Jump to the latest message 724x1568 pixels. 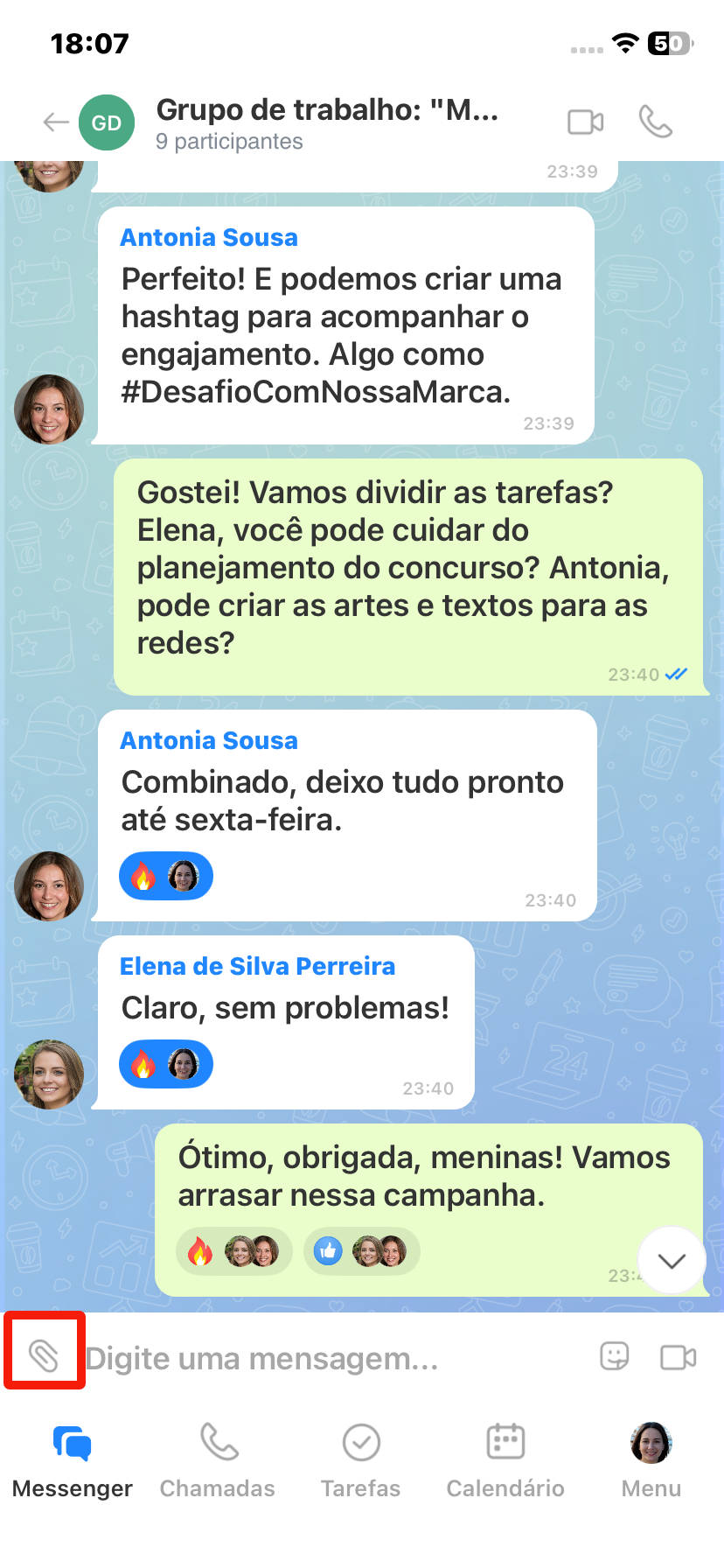click(x=671, y=1261)
